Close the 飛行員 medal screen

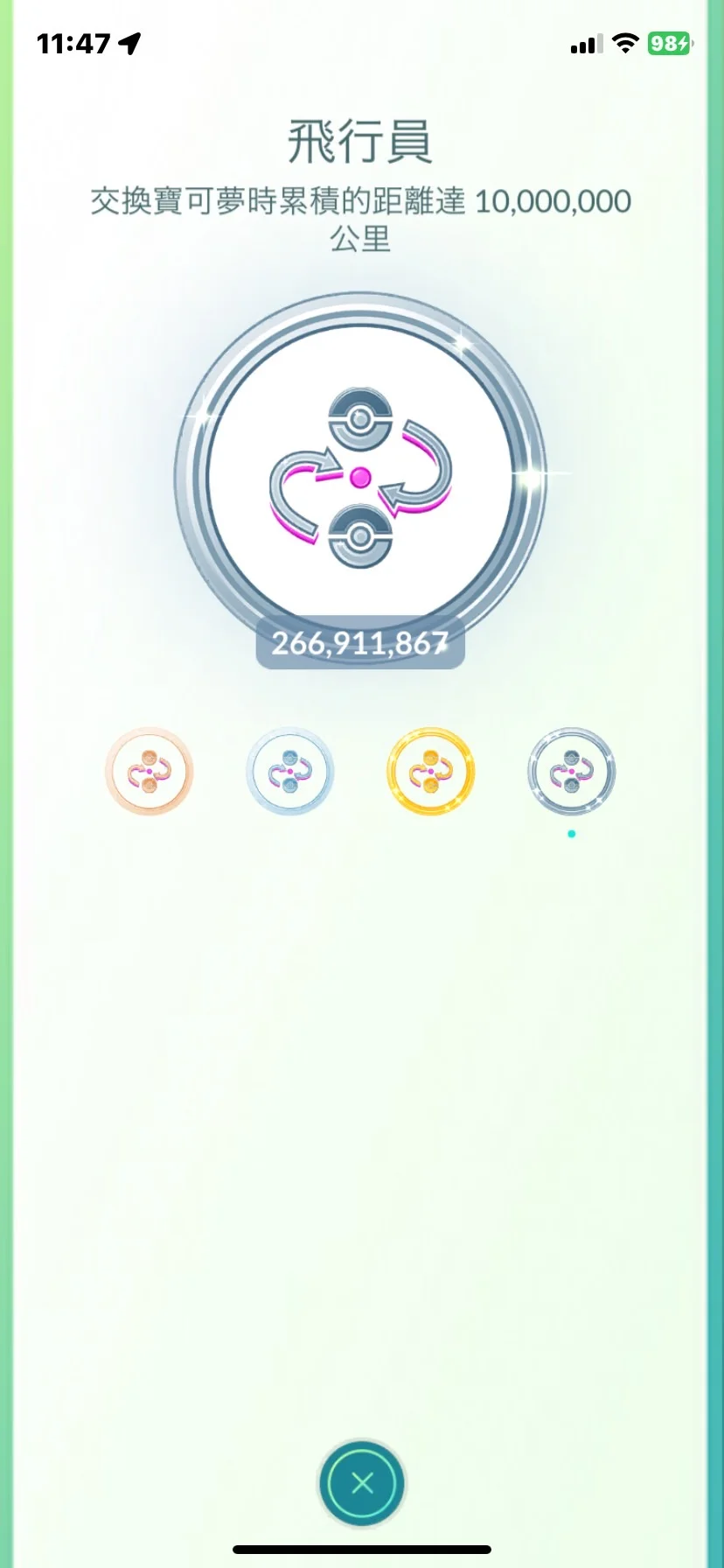pyautogui.click(x=361, y=1482)
